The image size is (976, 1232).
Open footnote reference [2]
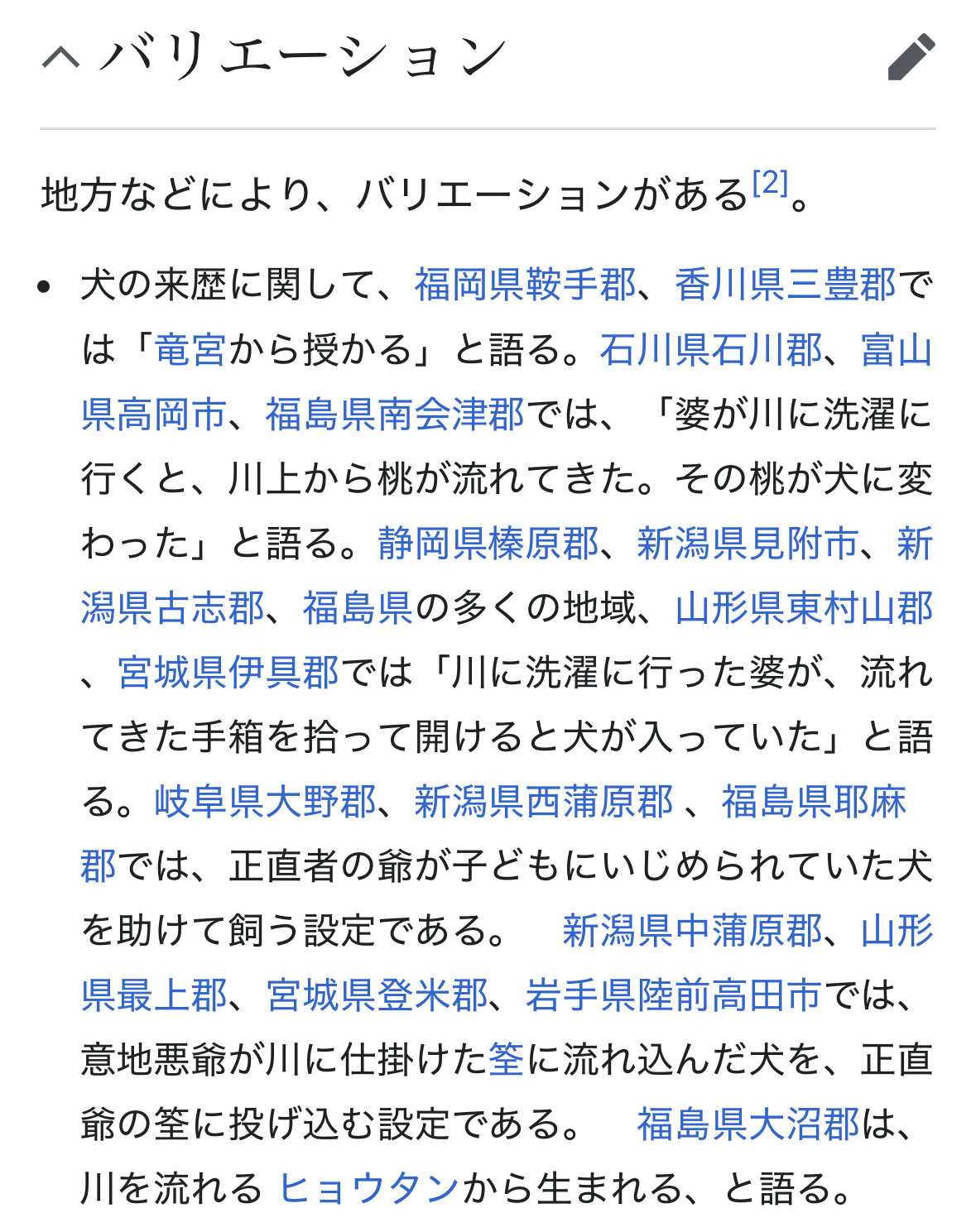pyautogui.click(x=769, y=183)
